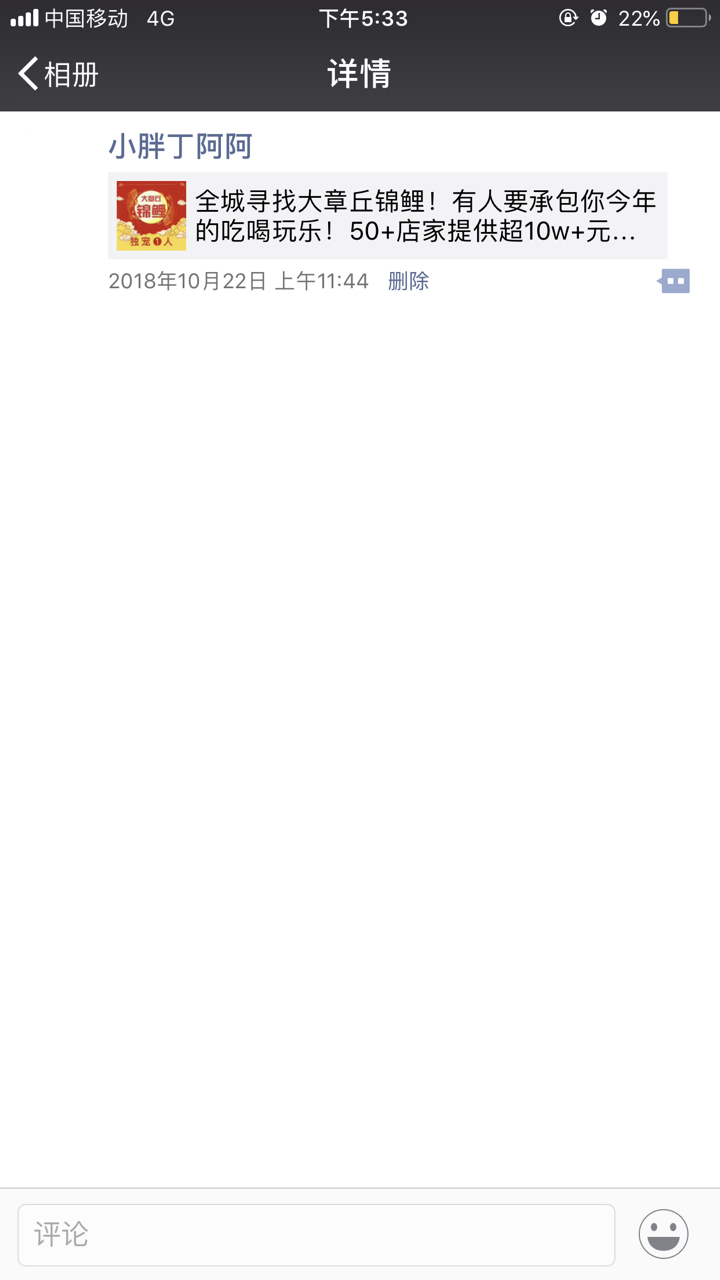Screen dimensions: 720x1280
Task: Open profile of 小胖丁阿阿
Action: [x=180, y=146]
